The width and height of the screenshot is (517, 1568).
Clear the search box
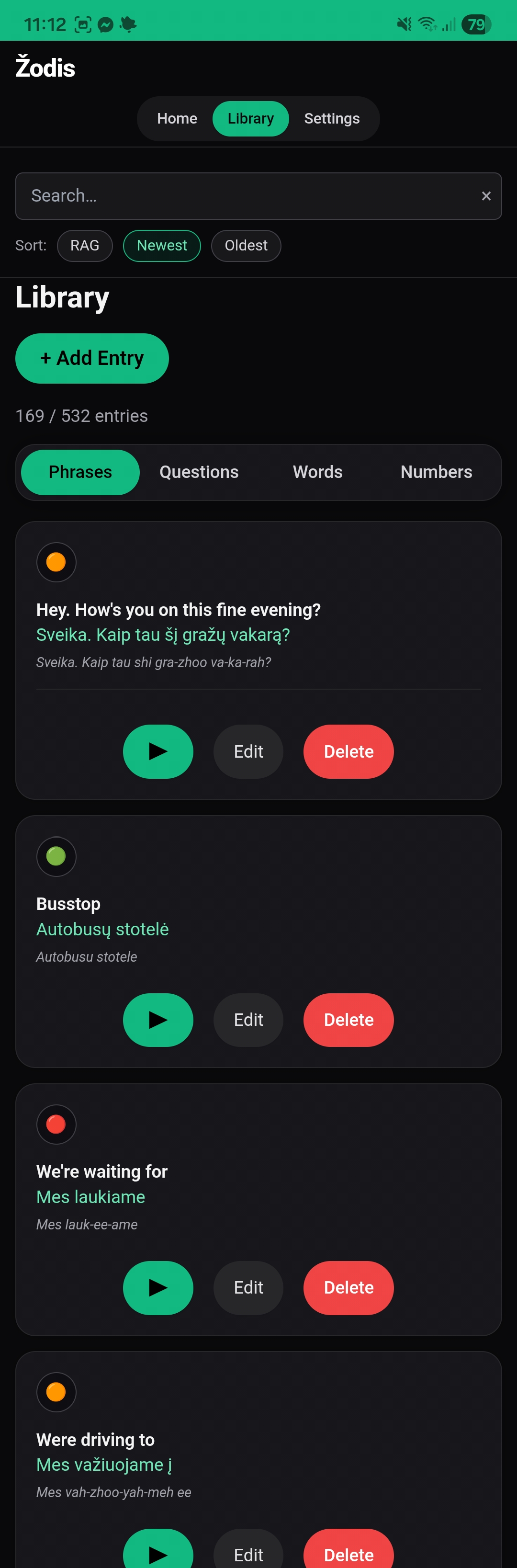pos(486,196)
